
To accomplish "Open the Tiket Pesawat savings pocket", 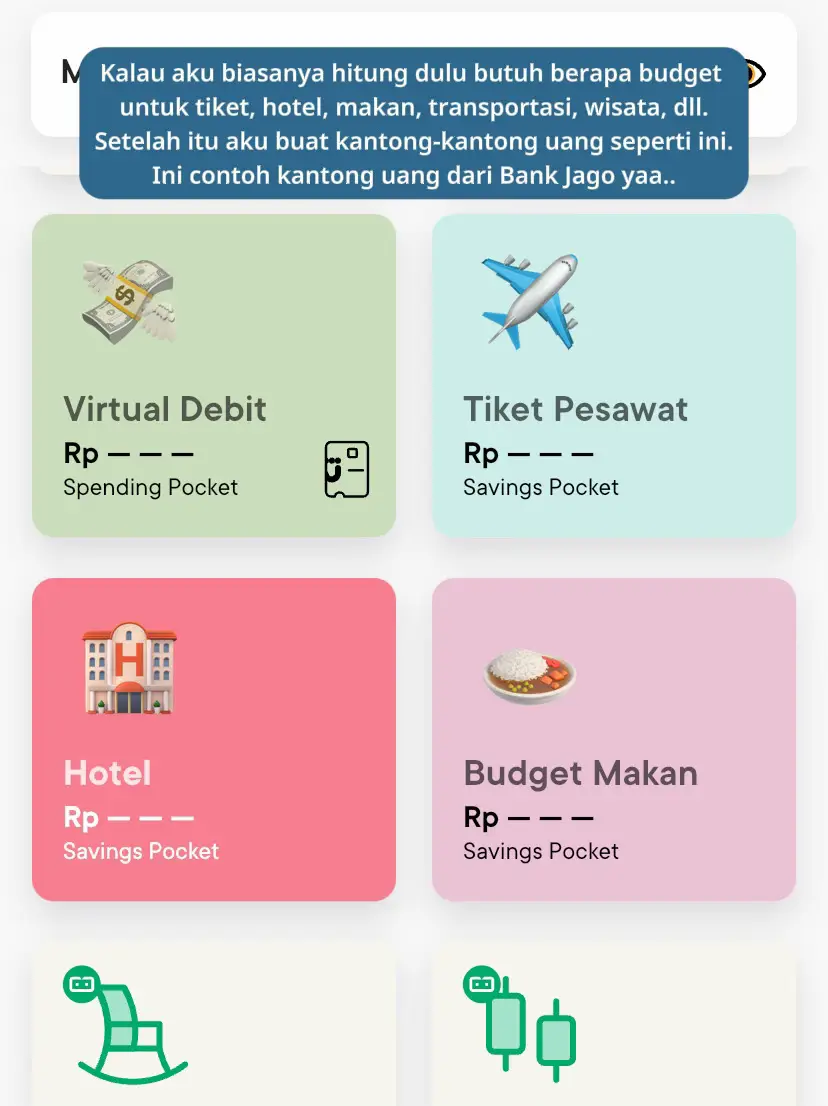I will pyautogui.click(x=613, y=375).
